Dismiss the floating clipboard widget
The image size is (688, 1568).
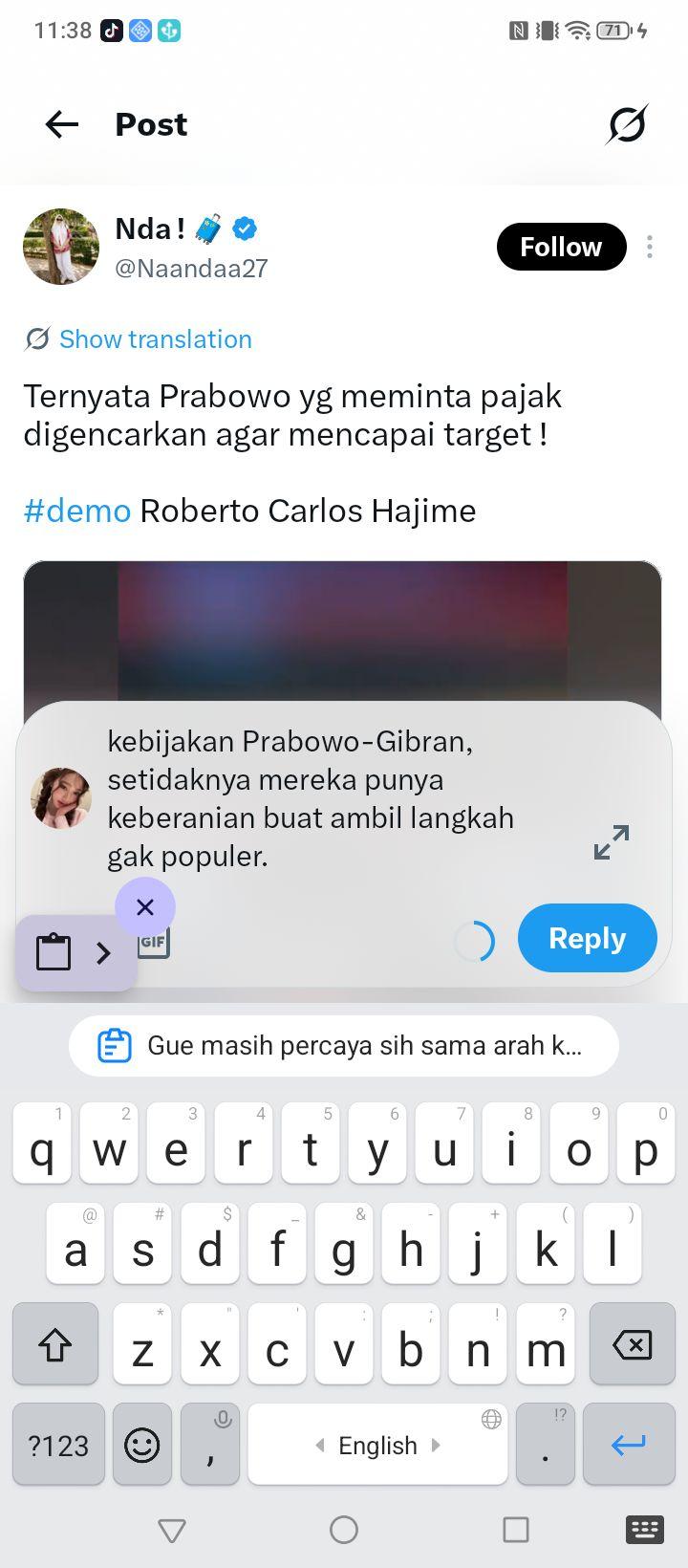[145, 906]
